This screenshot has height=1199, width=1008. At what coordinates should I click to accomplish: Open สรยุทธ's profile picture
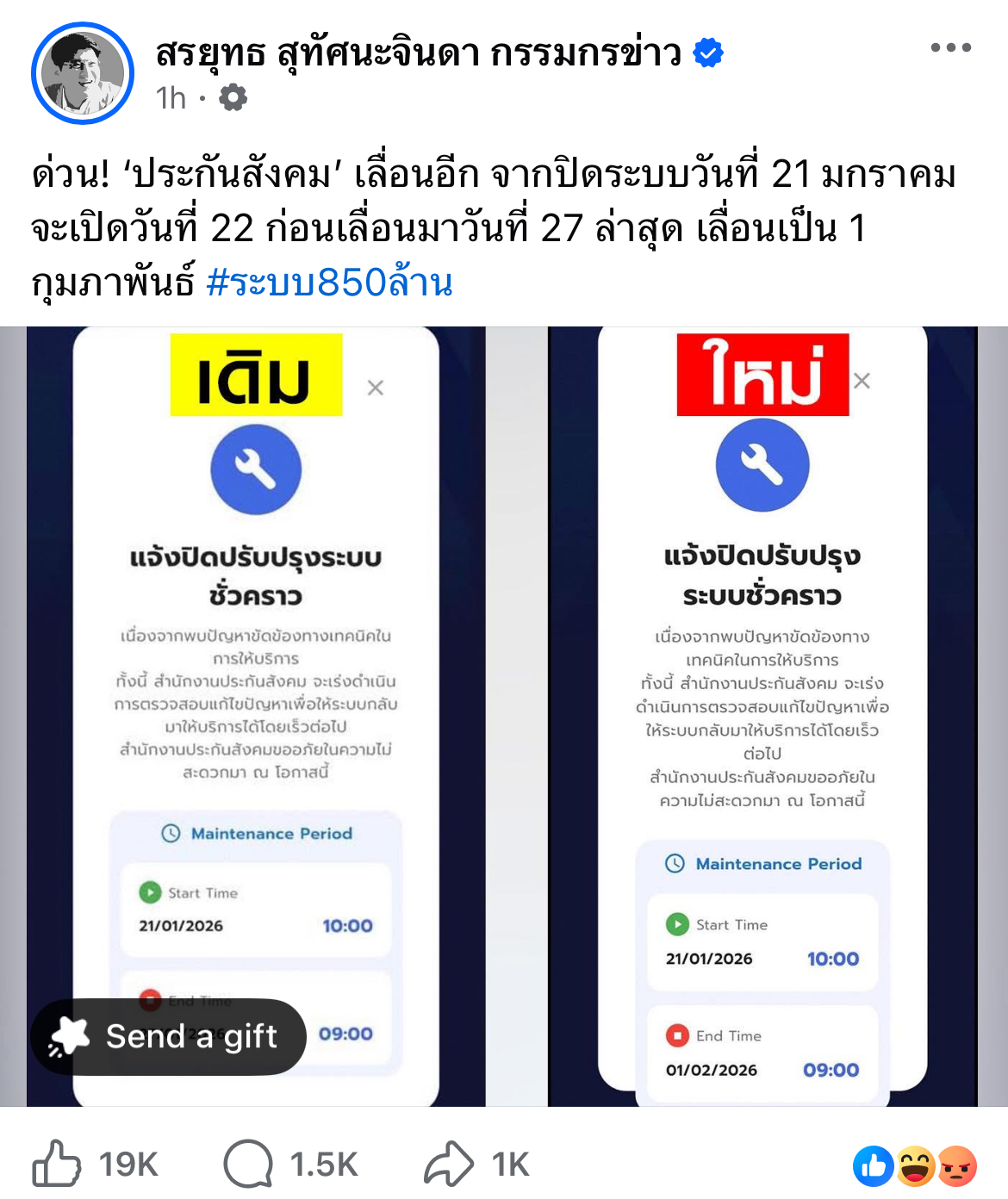(83, 73)
